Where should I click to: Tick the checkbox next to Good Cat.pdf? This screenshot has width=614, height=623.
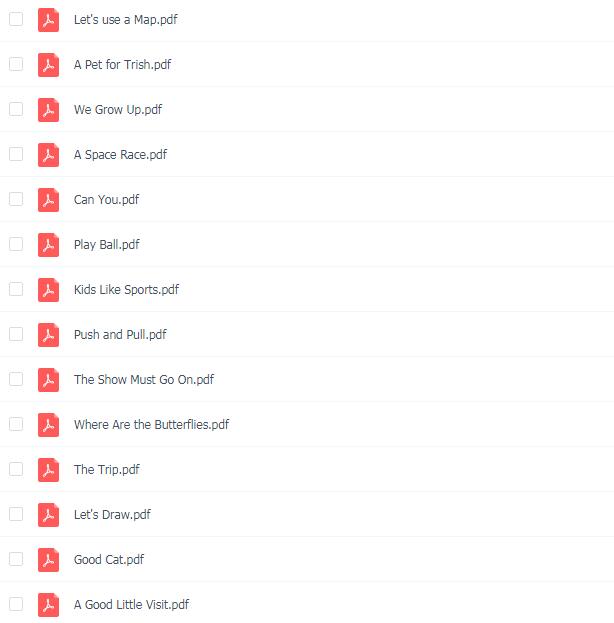point(16,559)
